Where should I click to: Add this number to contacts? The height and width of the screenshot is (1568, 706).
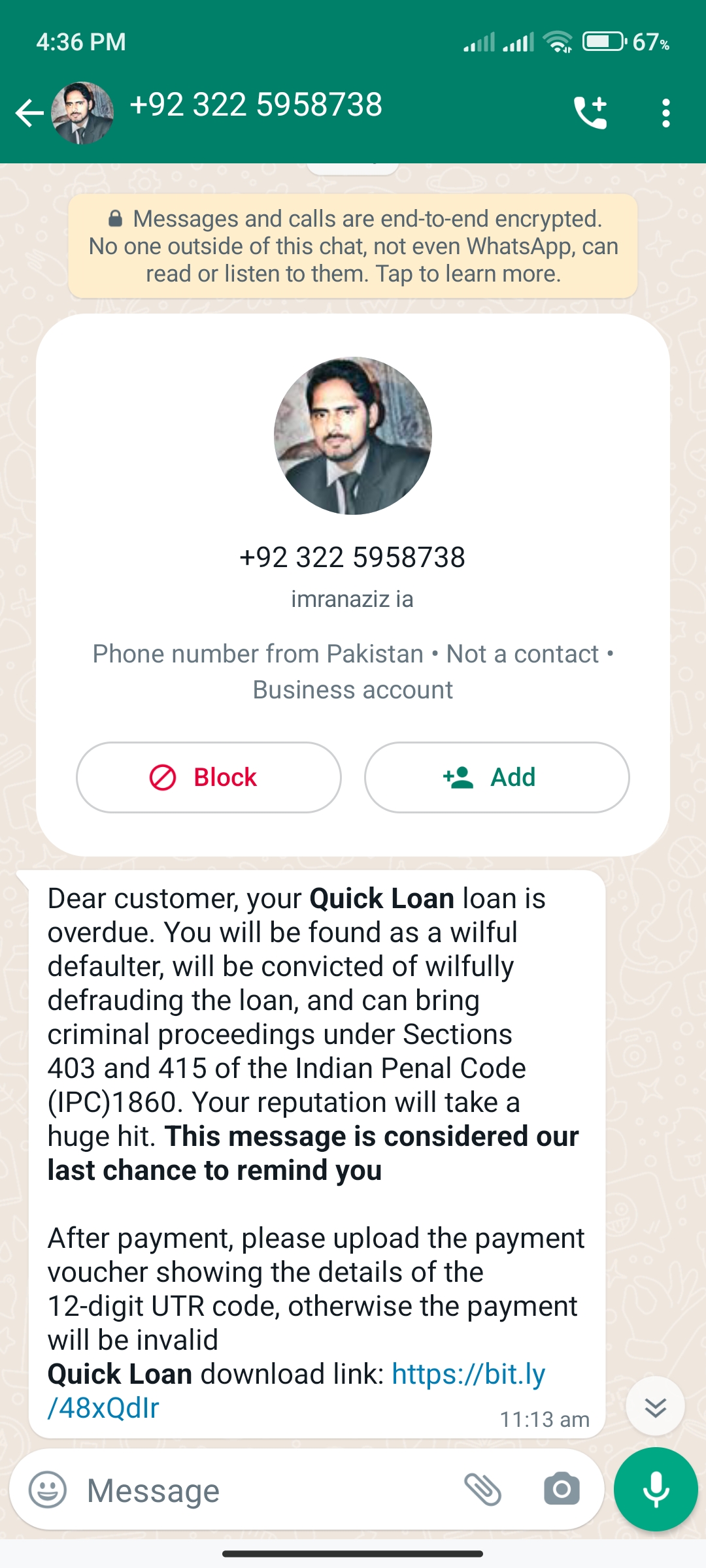(x=497, y=777)
